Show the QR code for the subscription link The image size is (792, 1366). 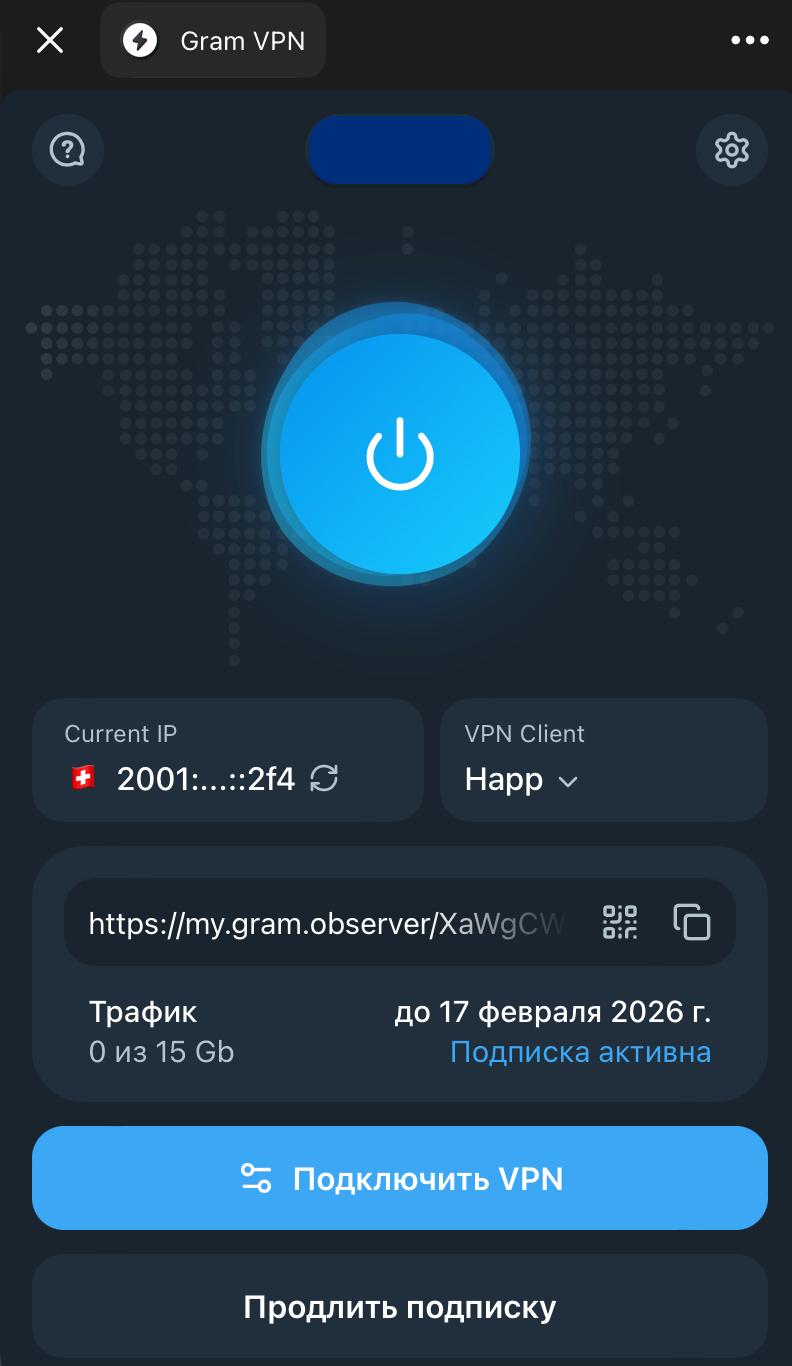(x=620, y=921)
